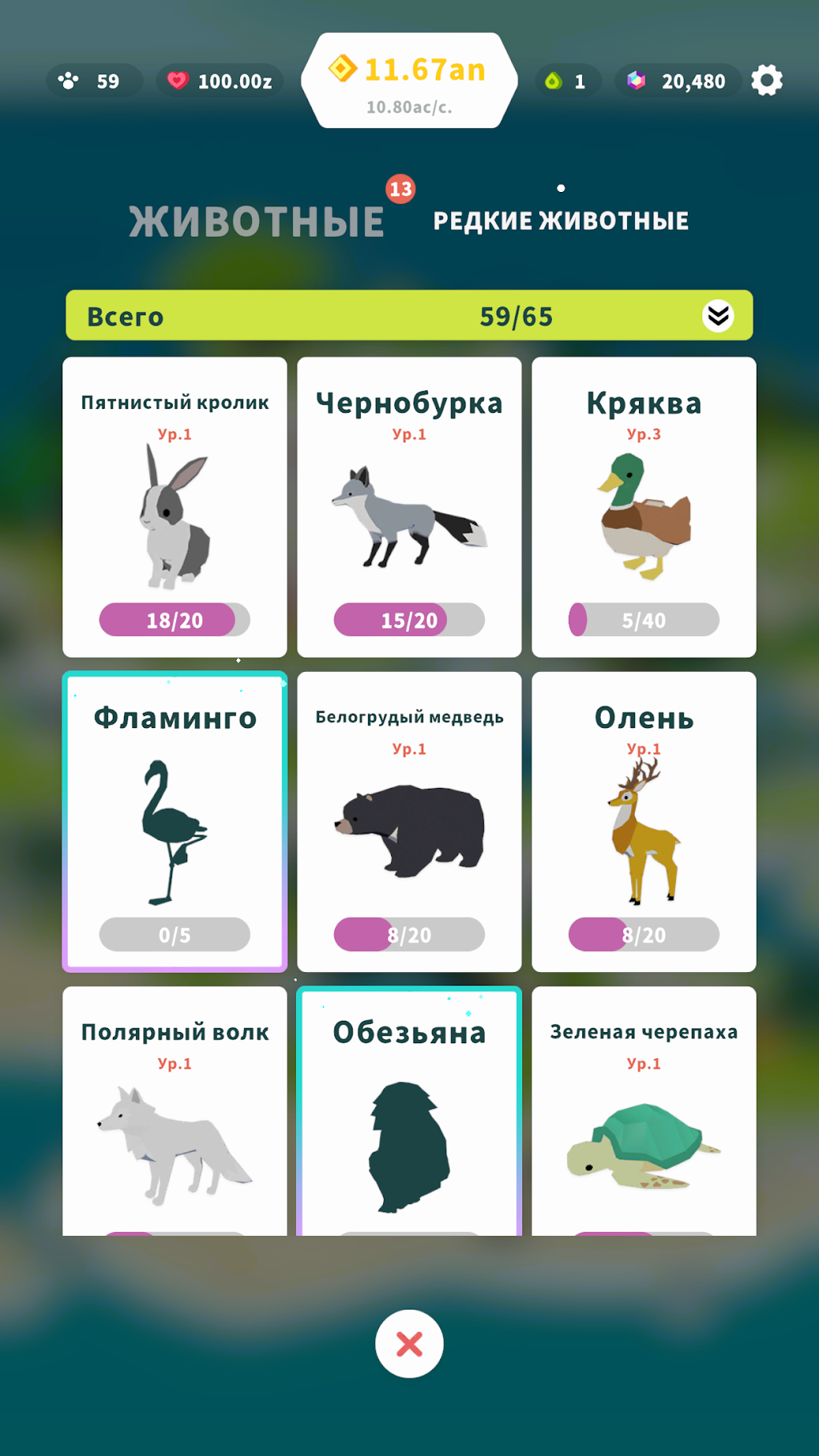The width and height of the screenshot is (819, 1456).
Task: Tap the hearts counter 100.00z
Action: point(220,81)
